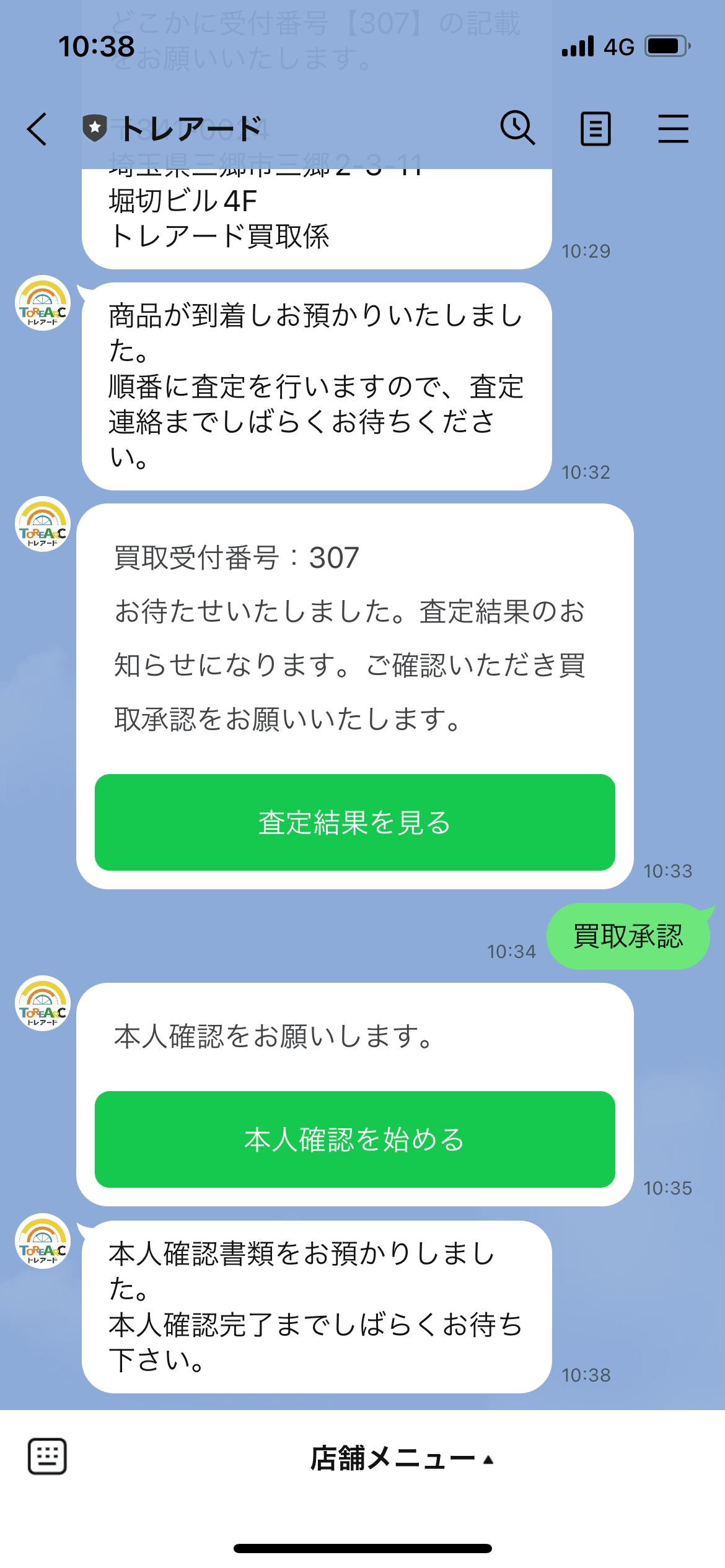Open トレアード profile avatar by 商品が到着 message

pyautogui.click(x=43, y=303)
